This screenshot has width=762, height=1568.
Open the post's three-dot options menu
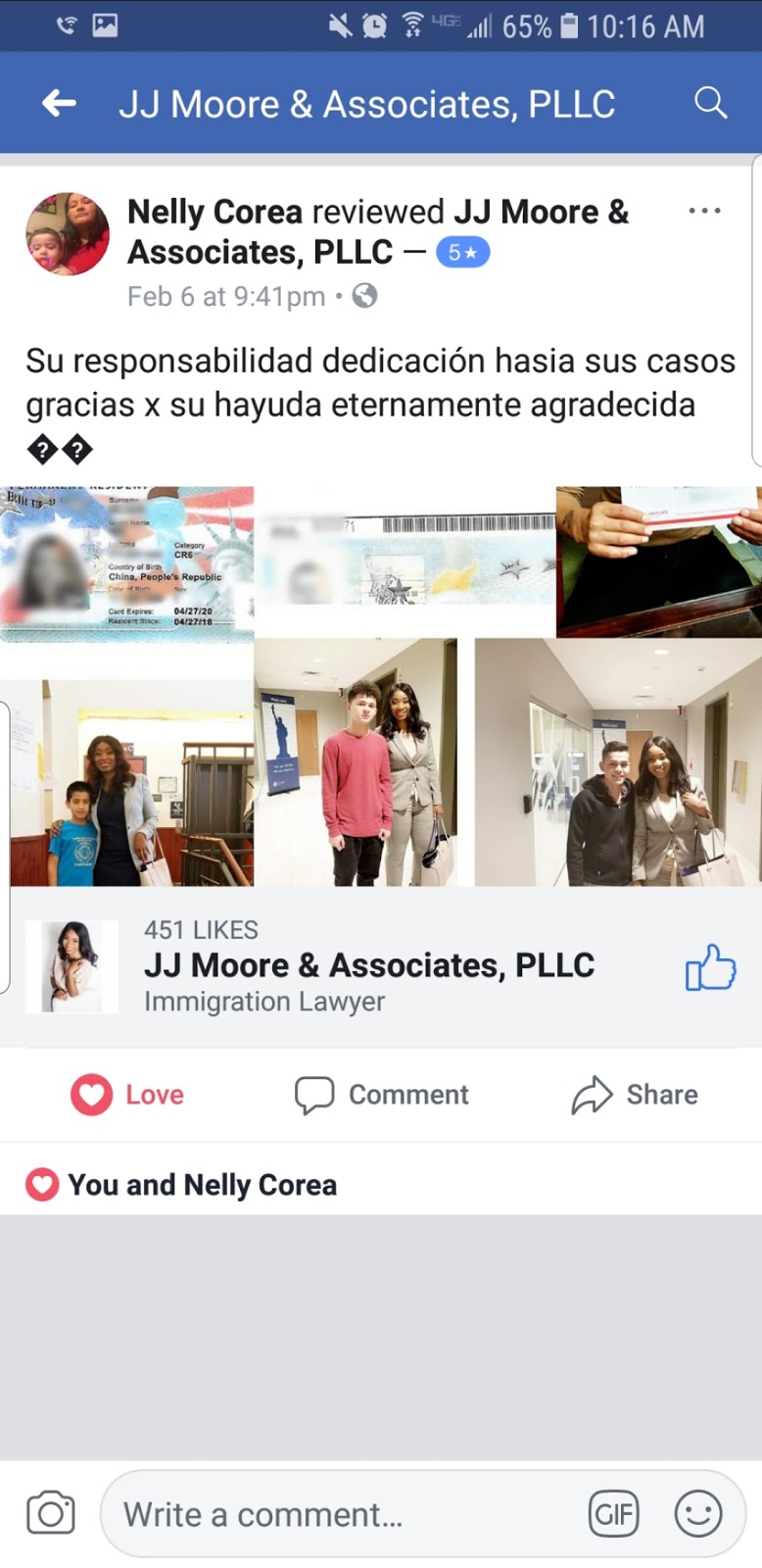pyautogui.click(x=704, y=211)
